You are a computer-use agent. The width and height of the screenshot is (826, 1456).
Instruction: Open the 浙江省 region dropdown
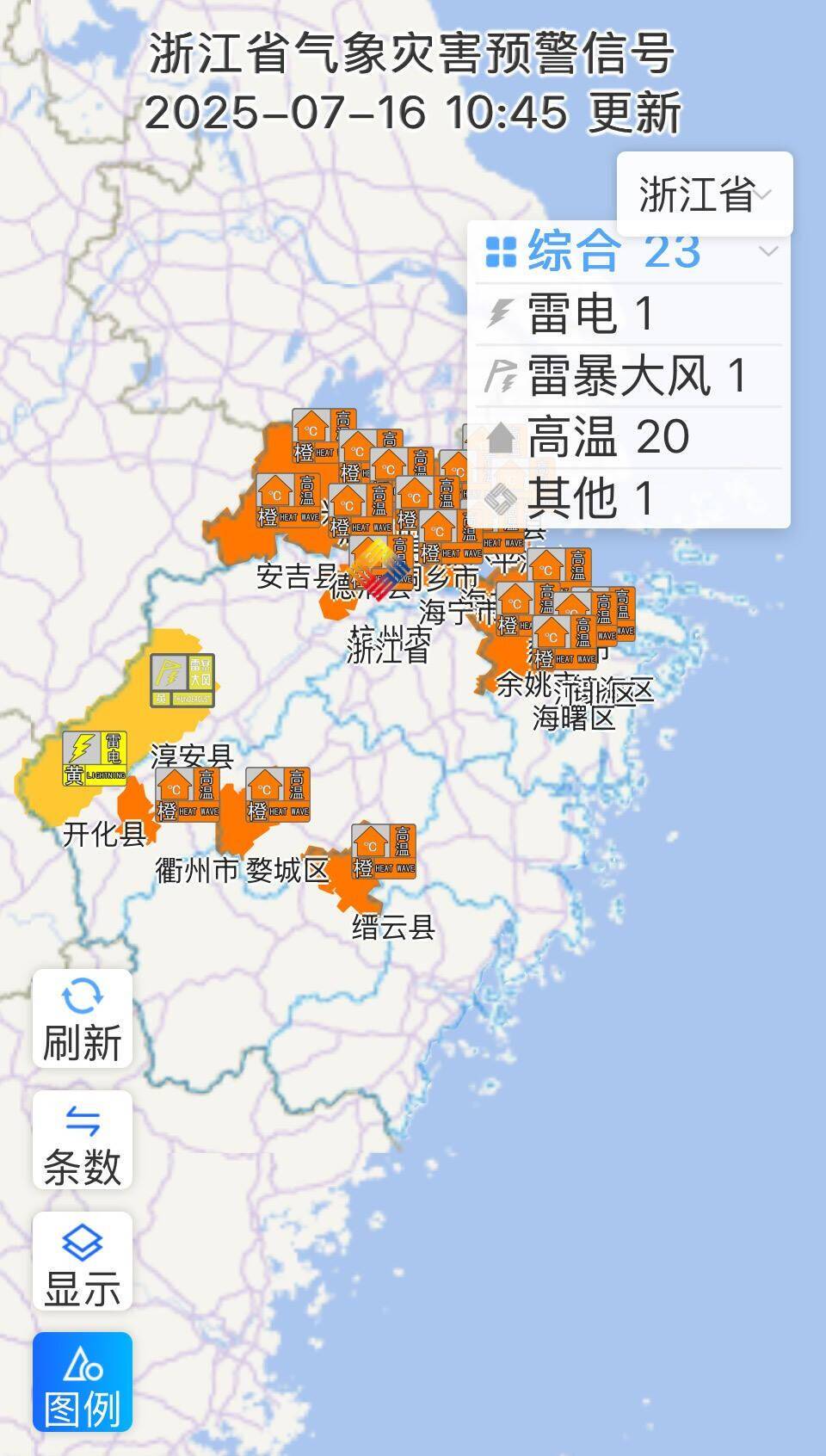click(704, 194)
